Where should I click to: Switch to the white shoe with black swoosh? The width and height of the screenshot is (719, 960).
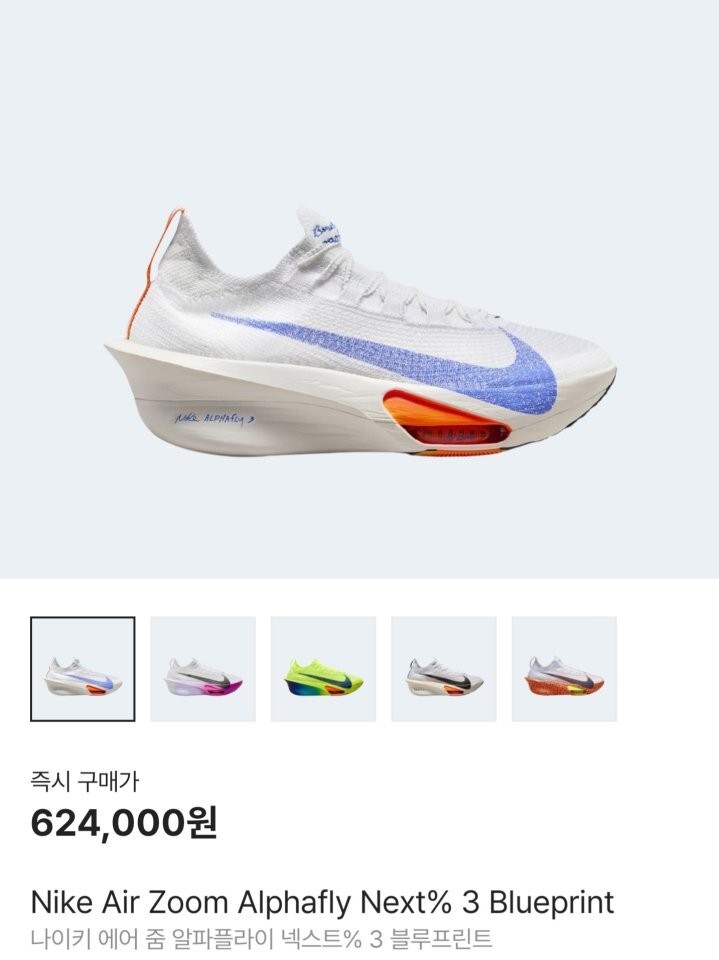443,669
